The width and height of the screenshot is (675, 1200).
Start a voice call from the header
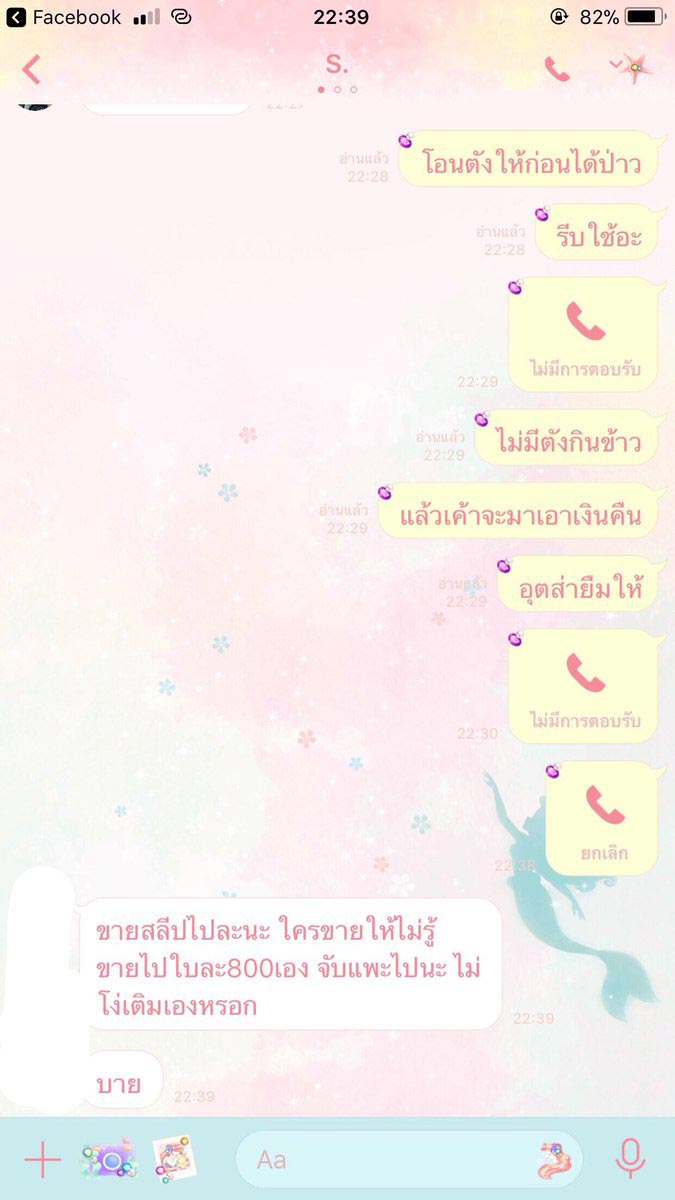[x=556, y=69]
